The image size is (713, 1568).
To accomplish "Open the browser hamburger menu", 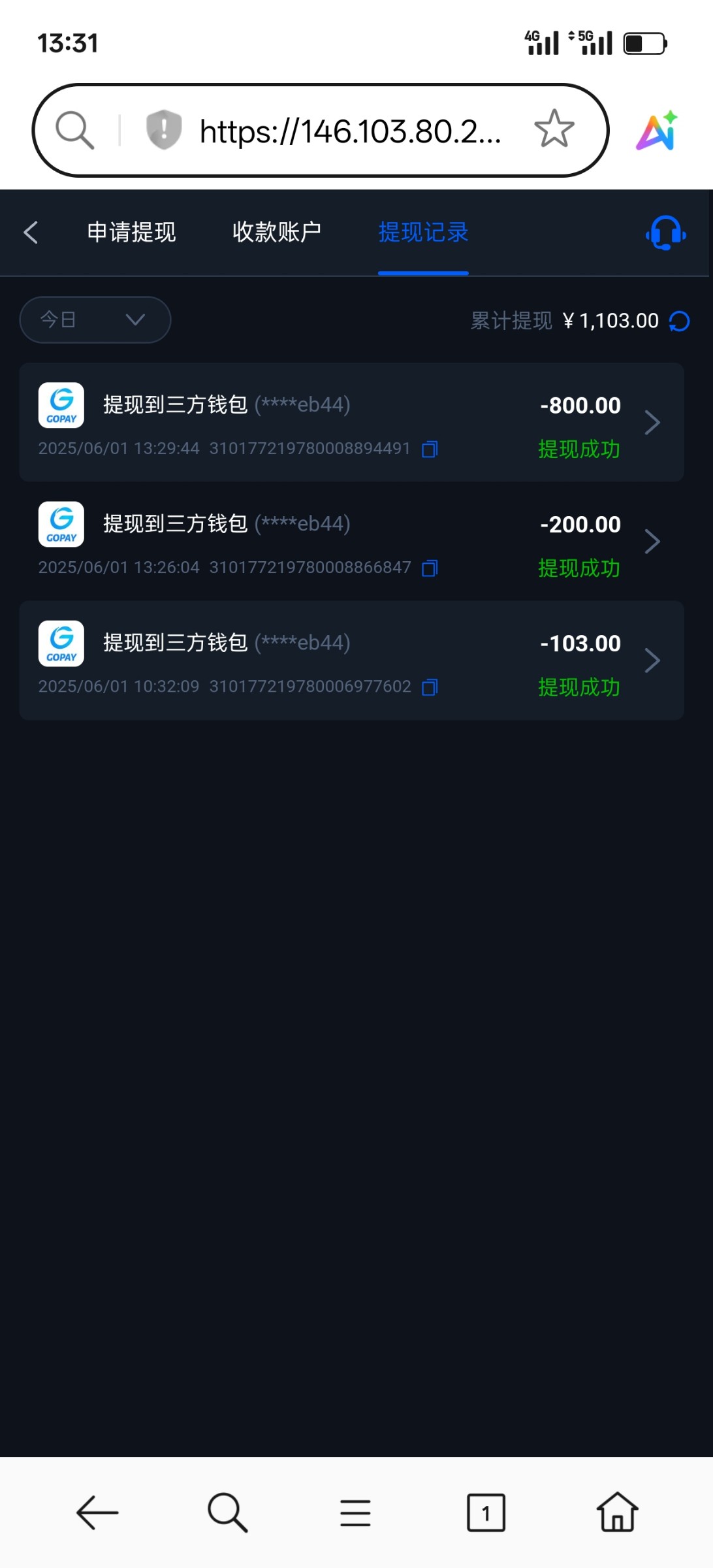I will pos(355,1513).
